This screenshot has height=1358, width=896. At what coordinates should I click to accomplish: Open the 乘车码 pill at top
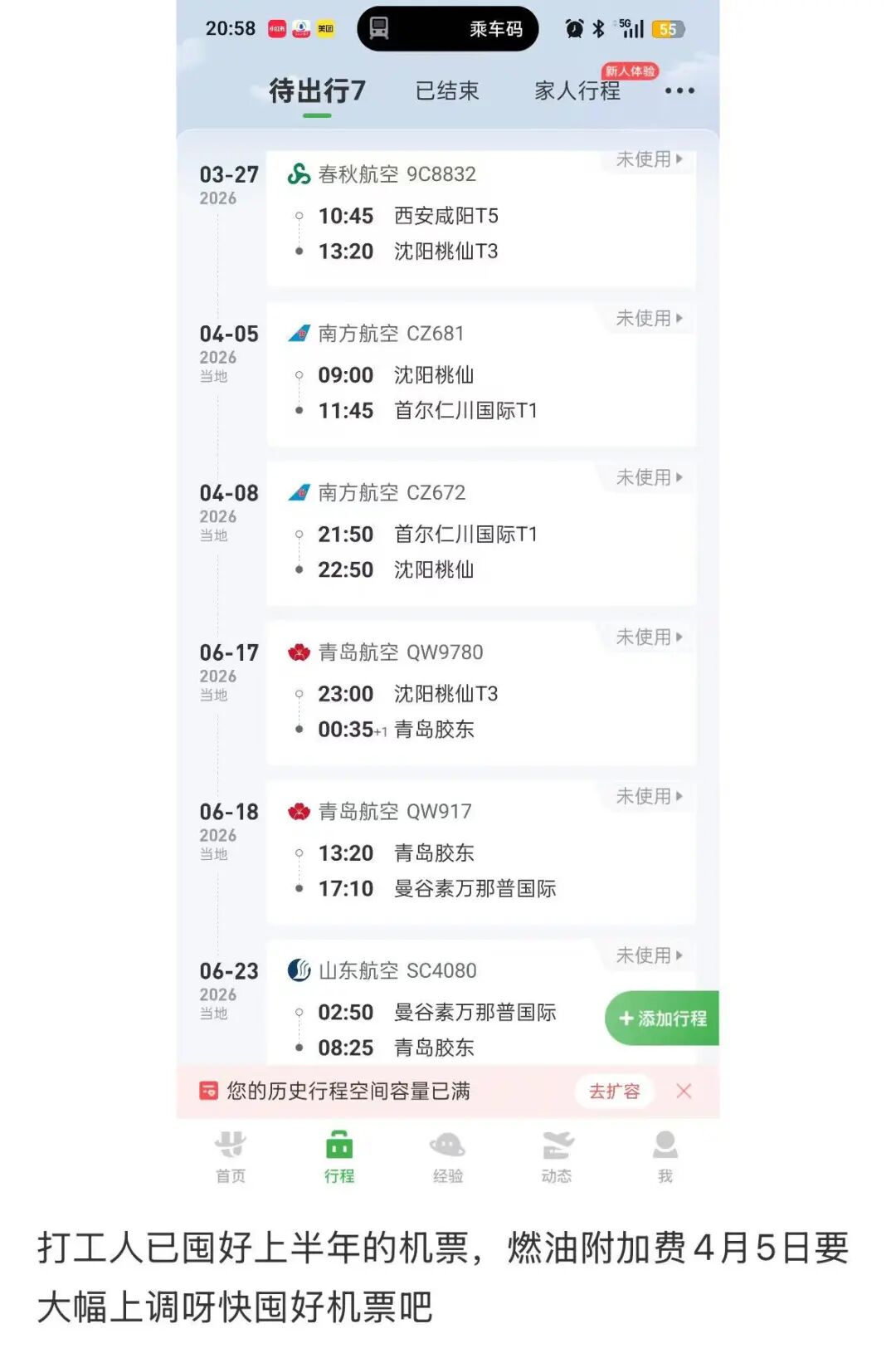click(x=448, y=29)
